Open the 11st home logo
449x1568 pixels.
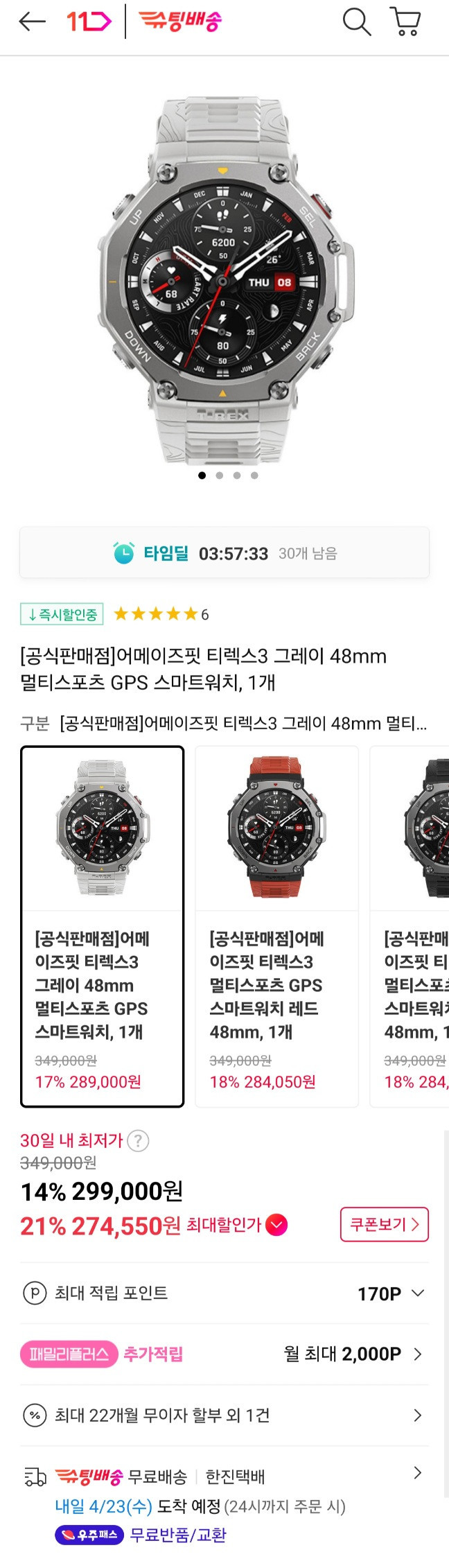(88, 22)
